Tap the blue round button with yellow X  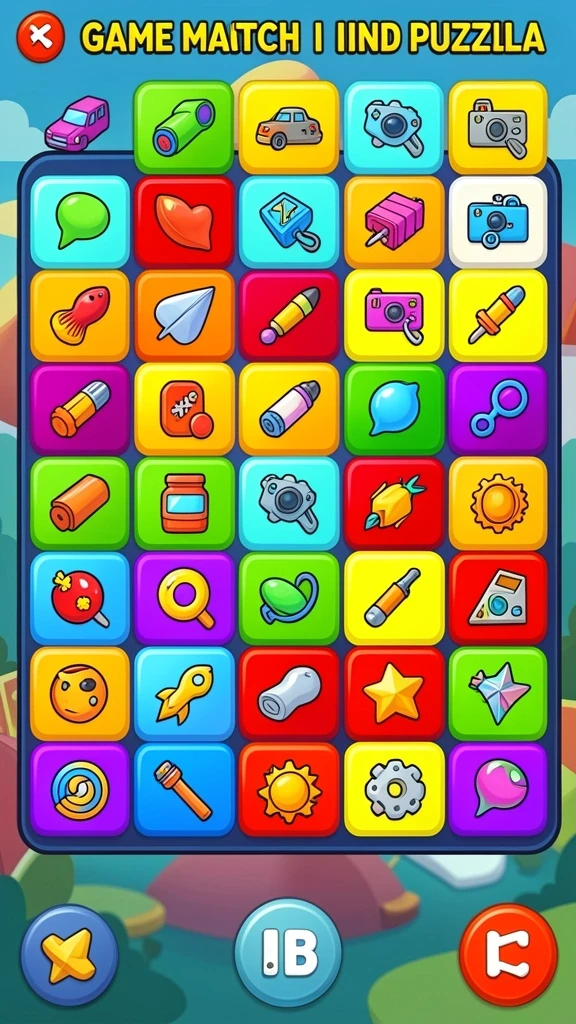pos(69,955)
